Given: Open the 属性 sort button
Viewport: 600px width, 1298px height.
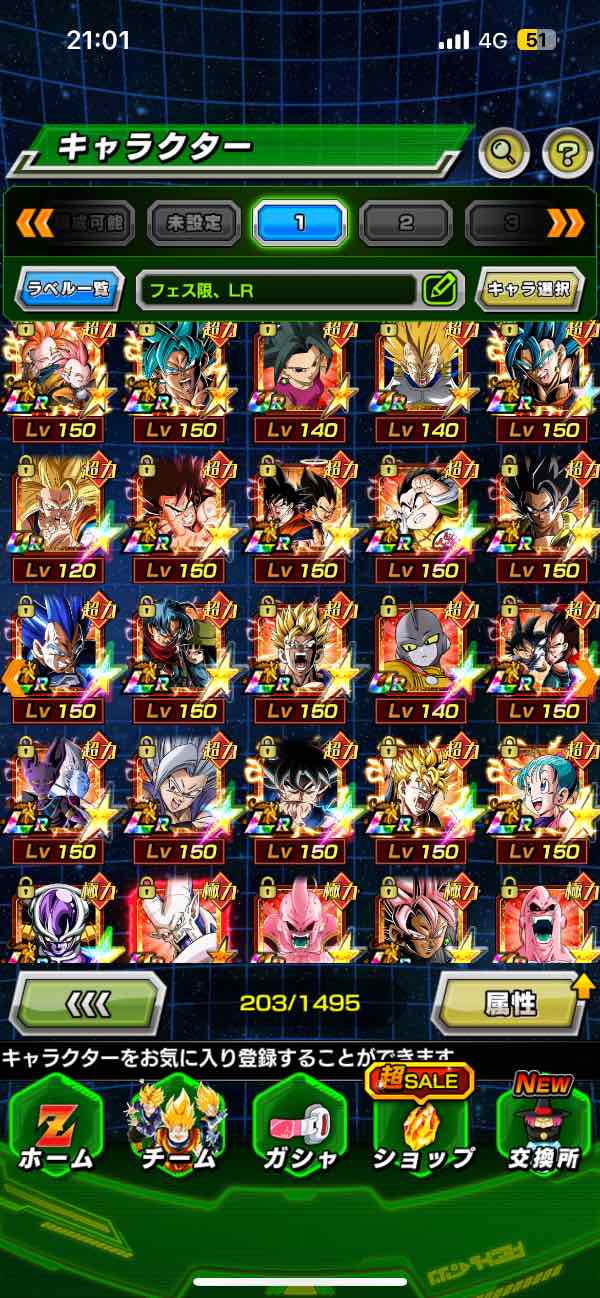Looking at the screenshot, I should point(510,1002).
